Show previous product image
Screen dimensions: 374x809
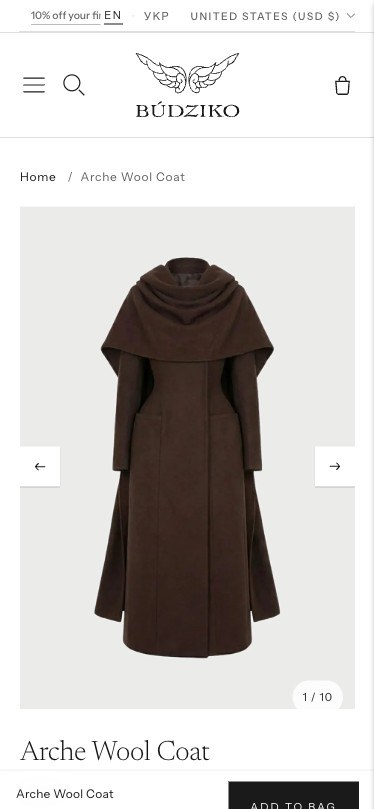[x=40, y=466]
